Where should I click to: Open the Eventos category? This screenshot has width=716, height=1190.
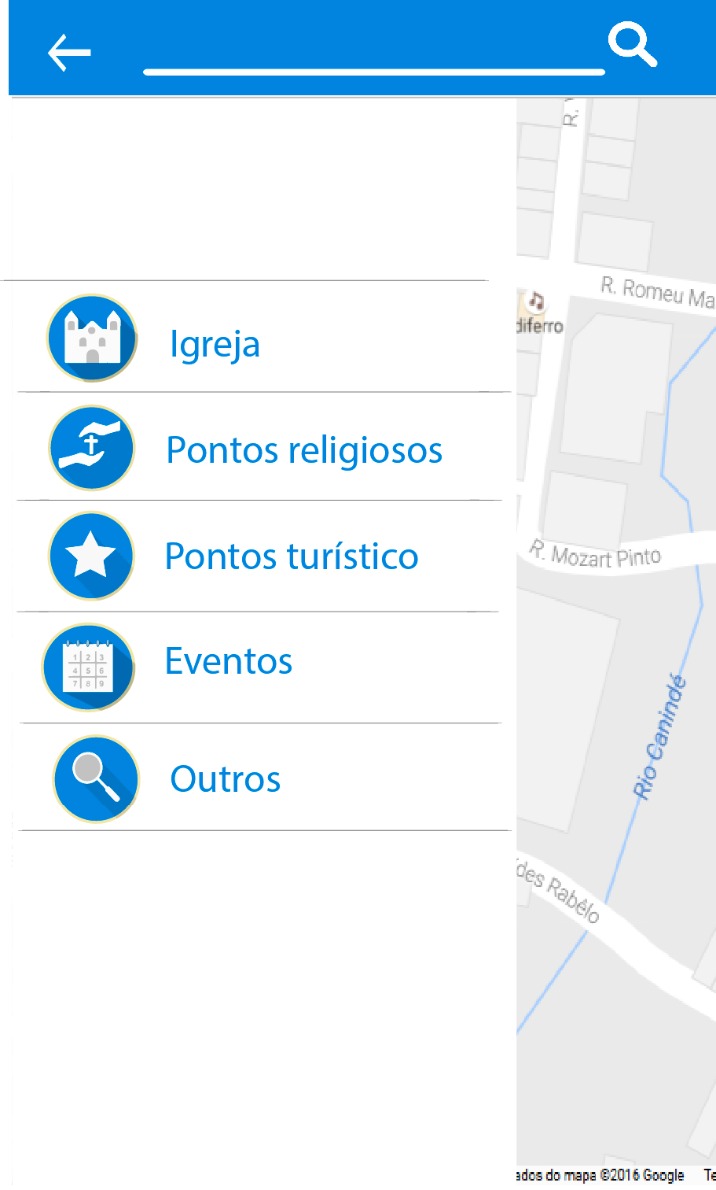pyautogui.click(x=228, y=662)
